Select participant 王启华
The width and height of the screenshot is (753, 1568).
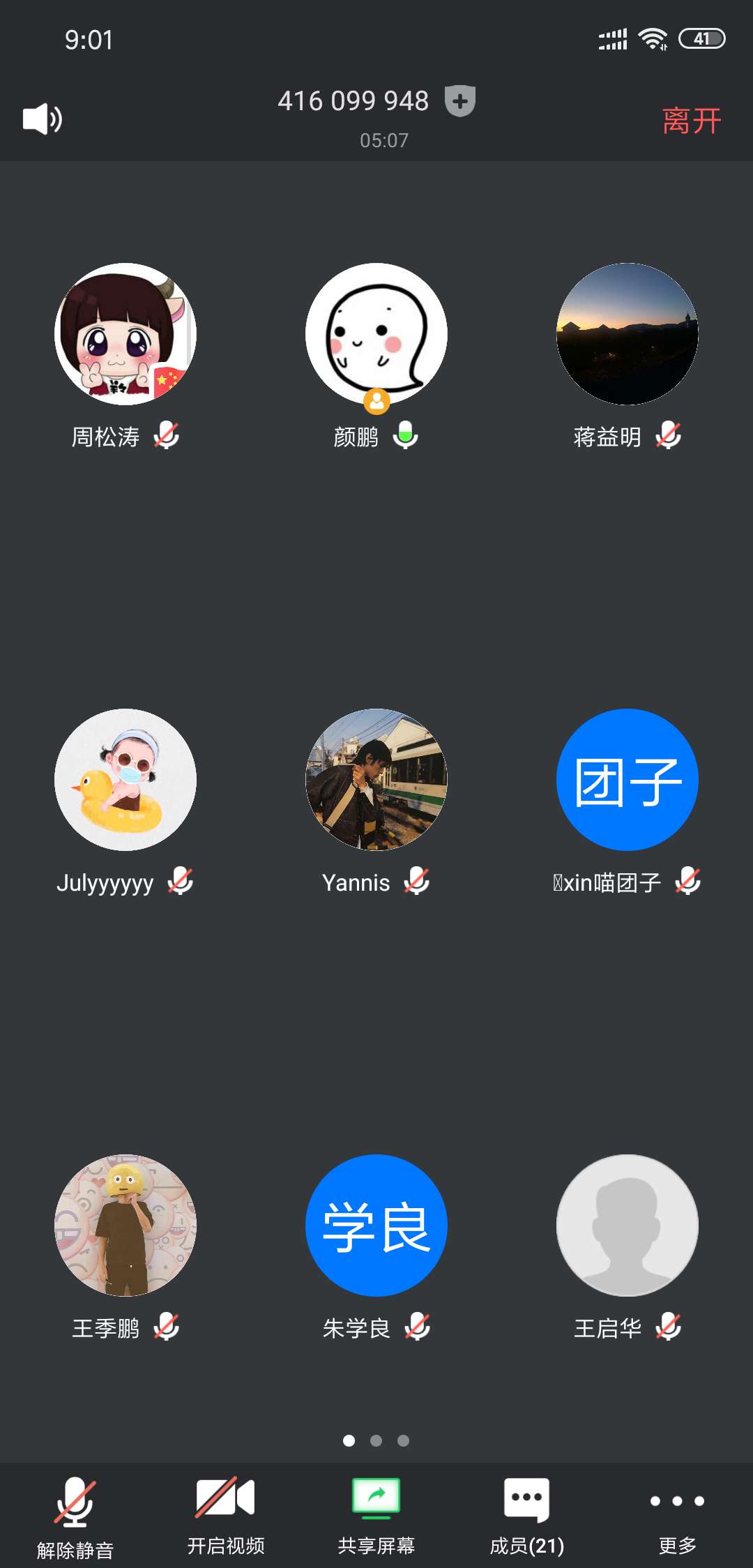pyautogui.click(x=627, y=1226)
